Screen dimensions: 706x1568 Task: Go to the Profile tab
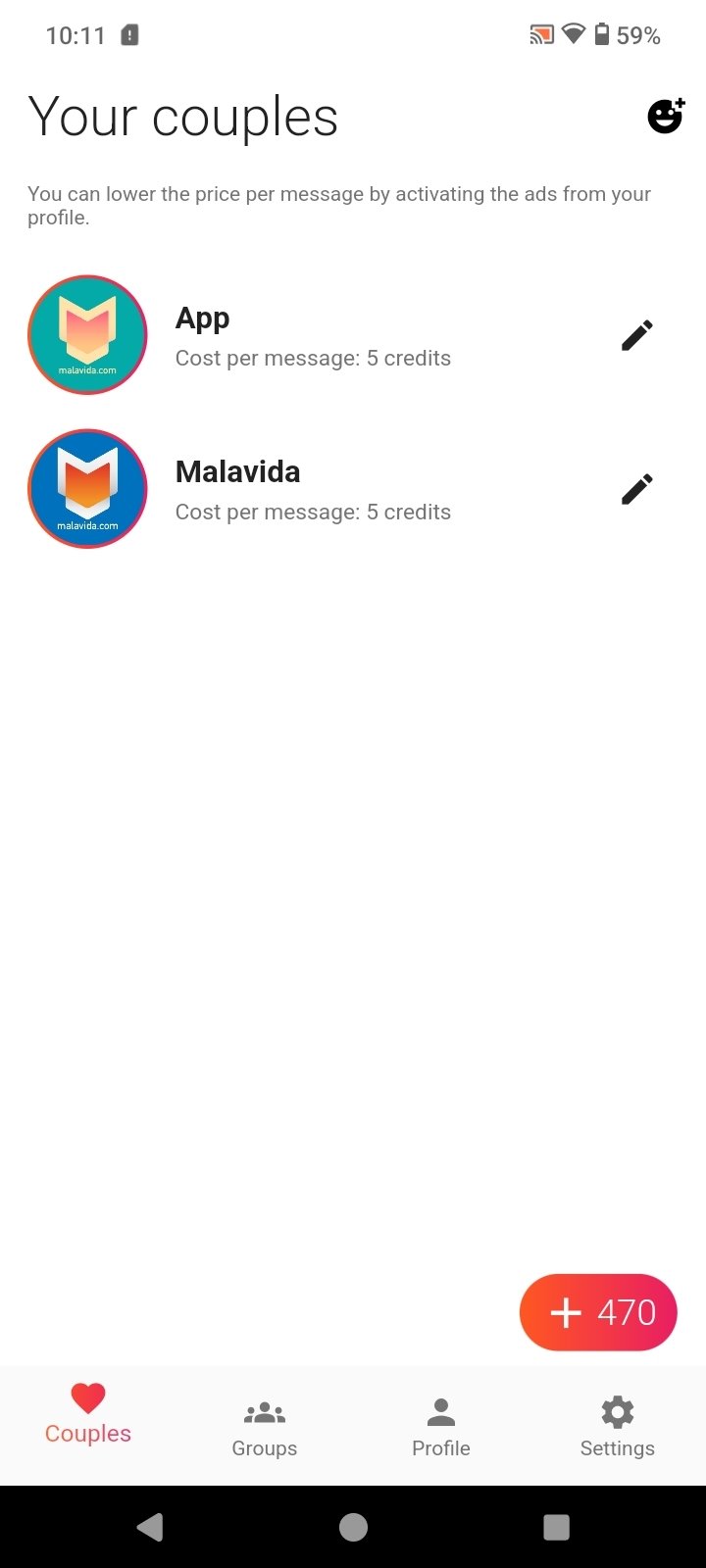pos(441,1428)
